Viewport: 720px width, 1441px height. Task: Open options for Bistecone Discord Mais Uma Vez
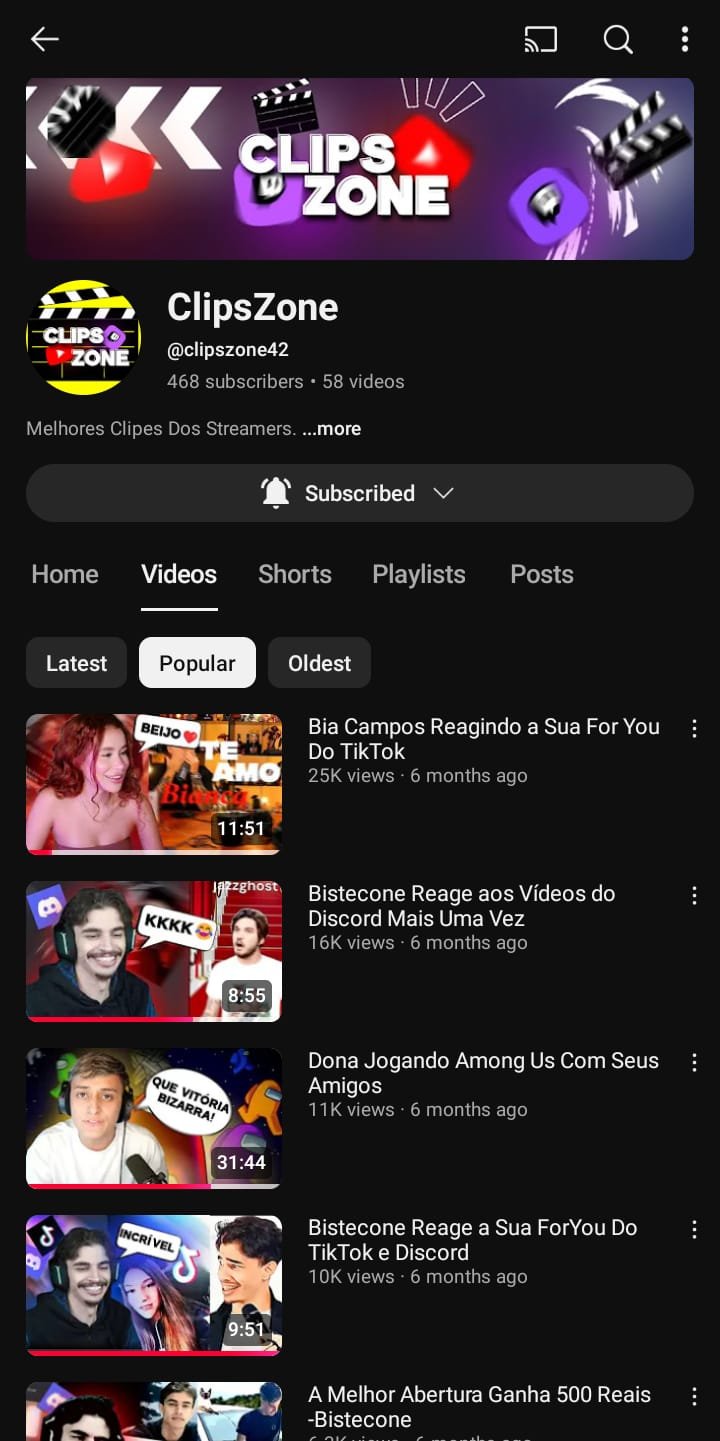click(694, 896)
